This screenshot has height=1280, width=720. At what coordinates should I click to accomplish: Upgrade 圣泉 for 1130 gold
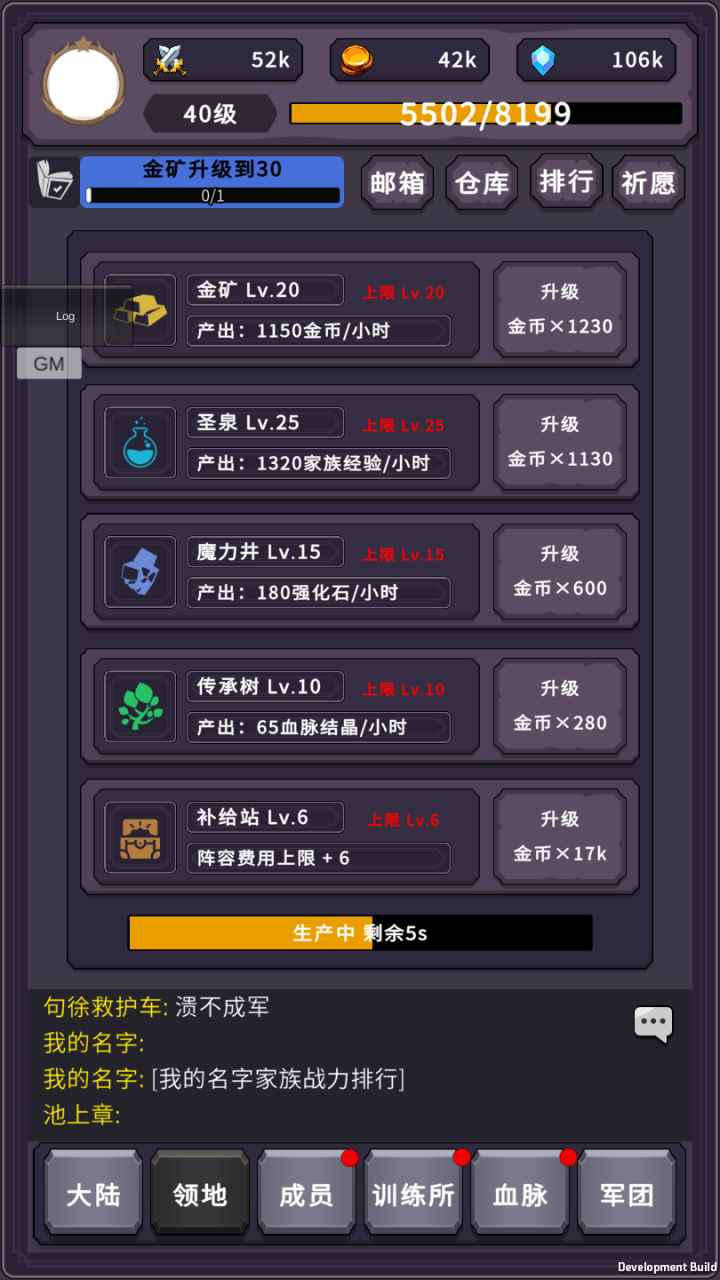click(560, 442)
